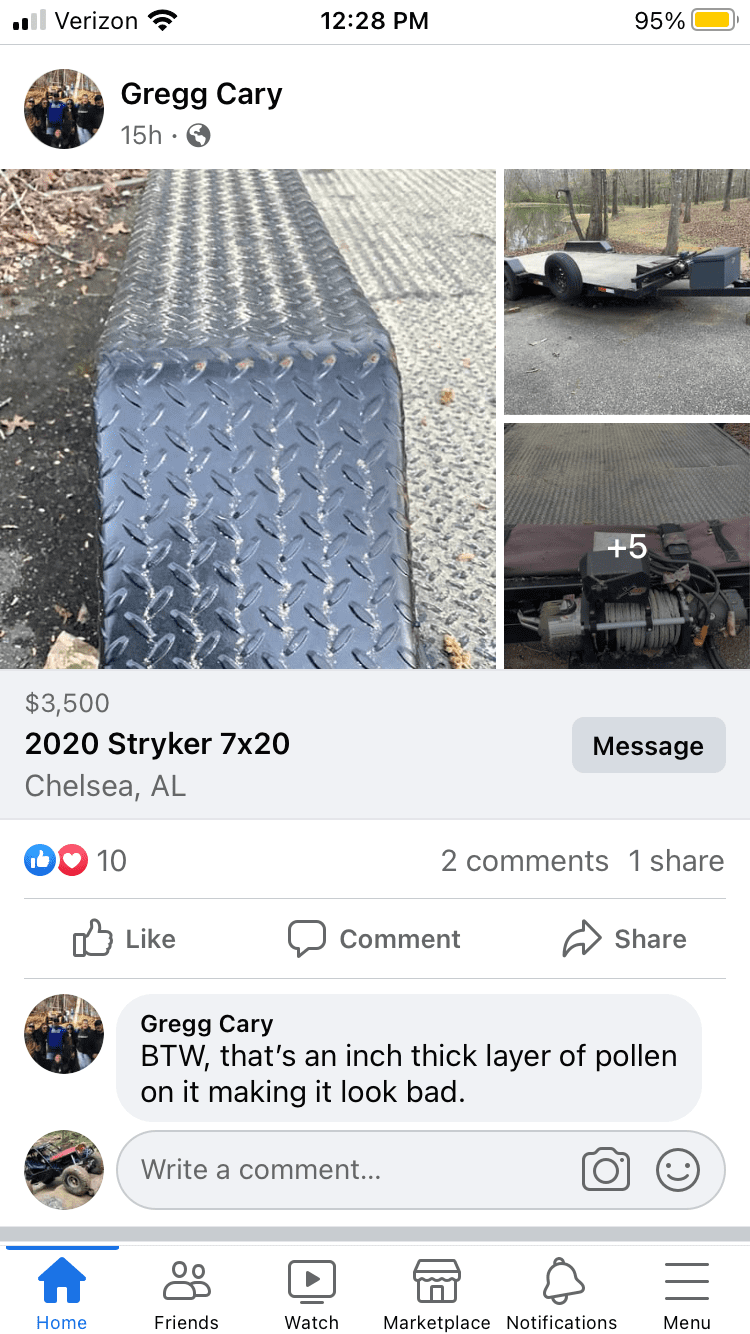This screenshot has width=750, height=1334.
Task: Tap the Comment button under the post
Action: pos(375,939)
